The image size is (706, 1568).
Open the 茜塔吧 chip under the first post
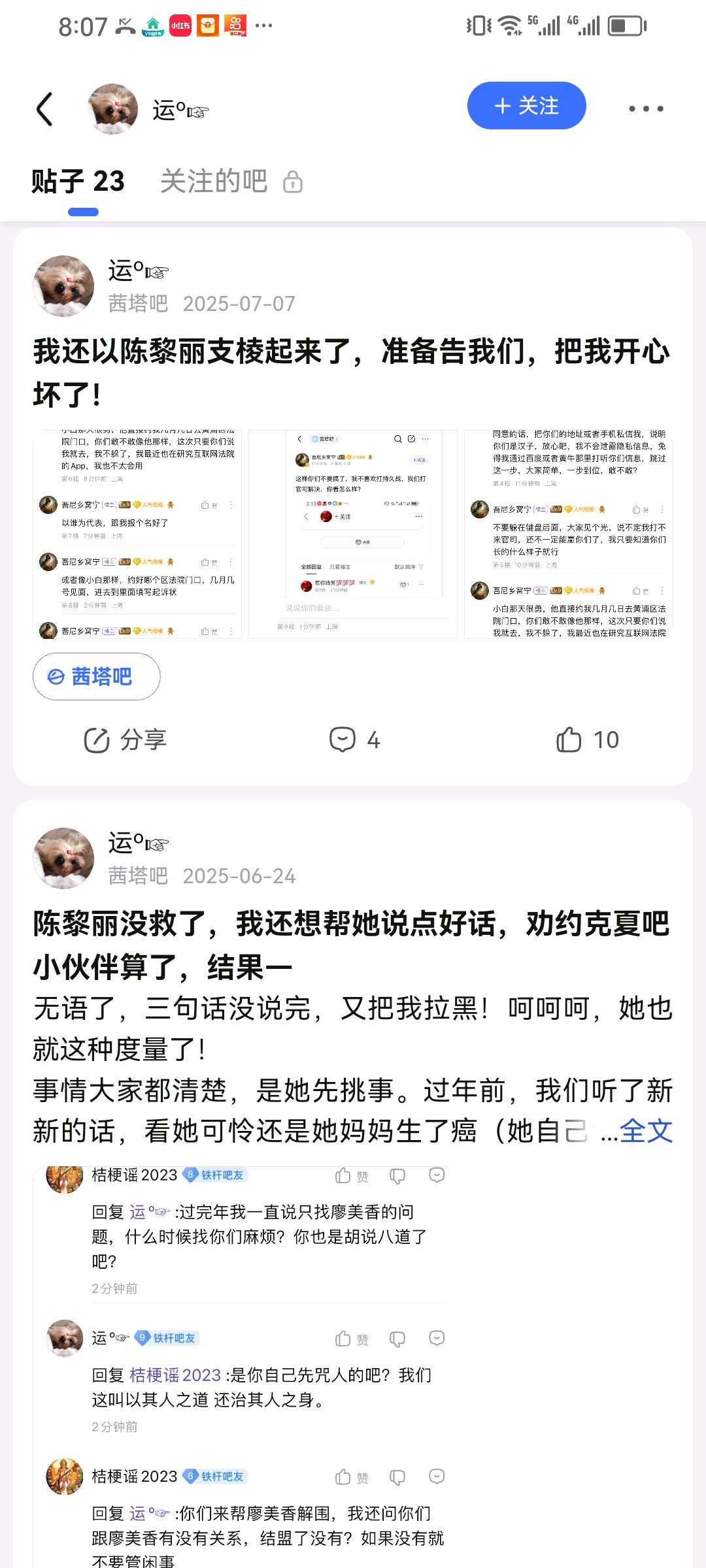pyautogui.click(x=97, y=676)
